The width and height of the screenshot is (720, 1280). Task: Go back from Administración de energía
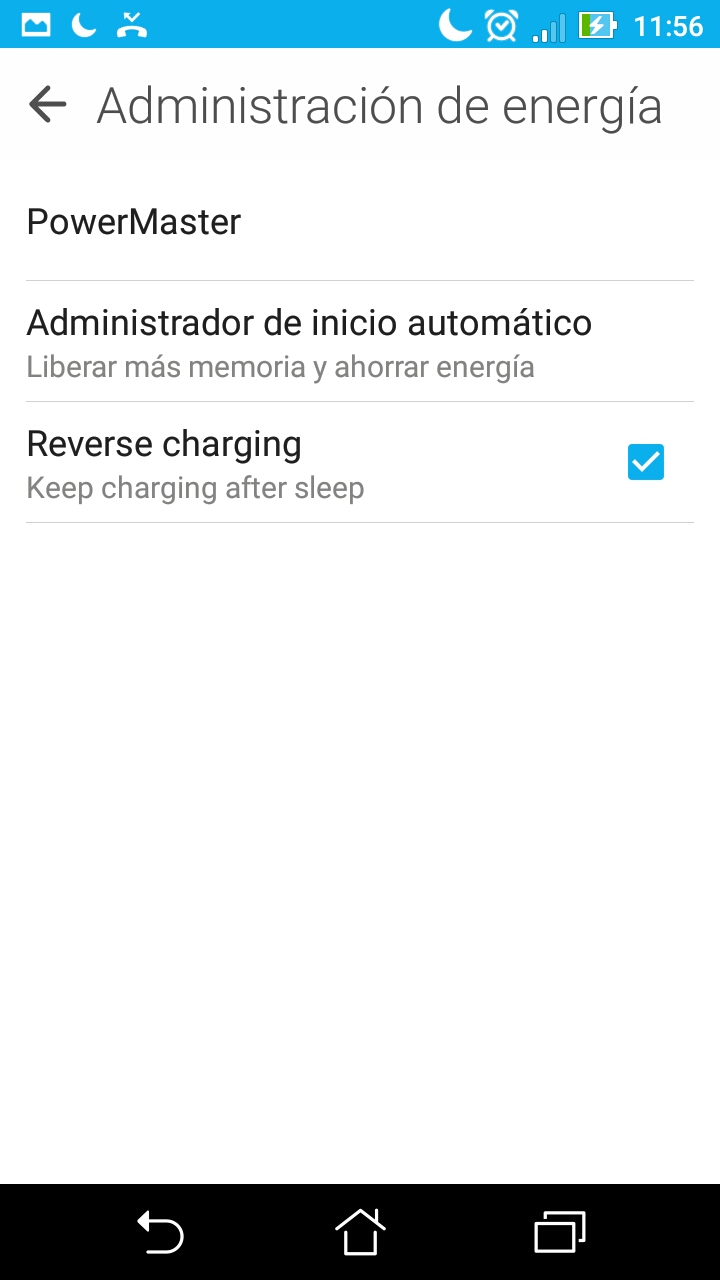[47, 104]
